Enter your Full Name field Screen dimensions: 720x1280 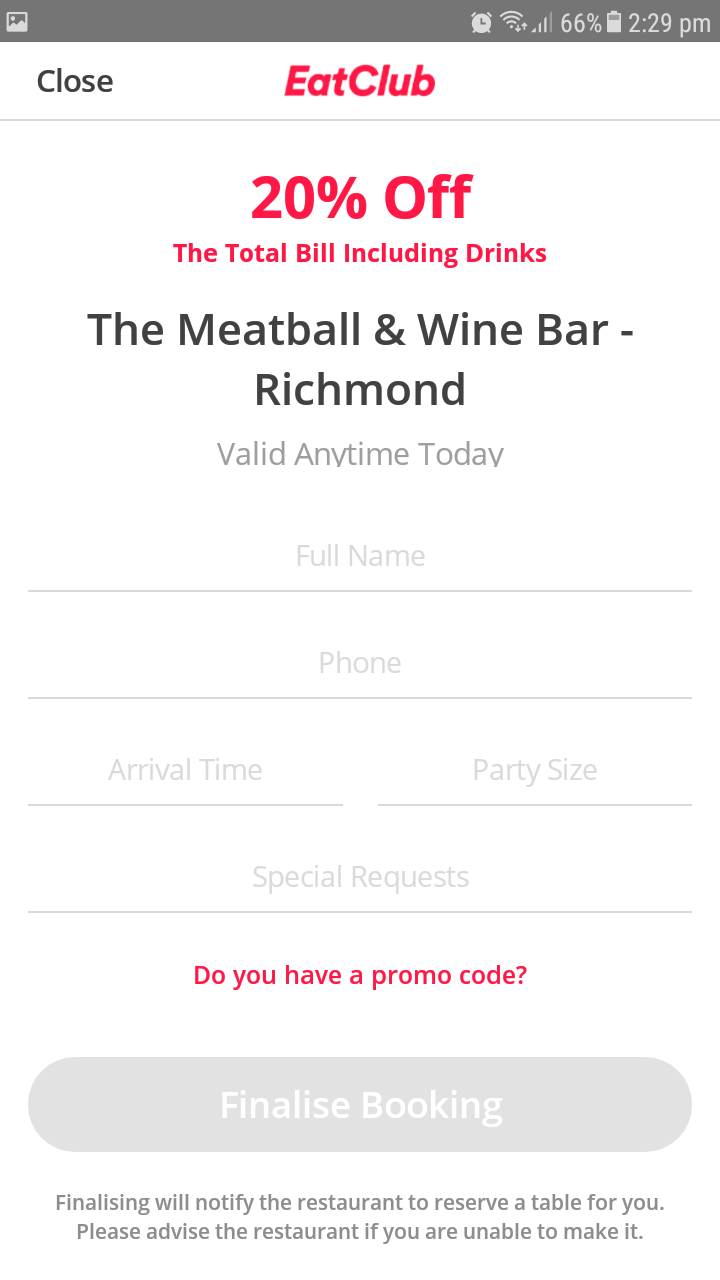click(360, 556)
